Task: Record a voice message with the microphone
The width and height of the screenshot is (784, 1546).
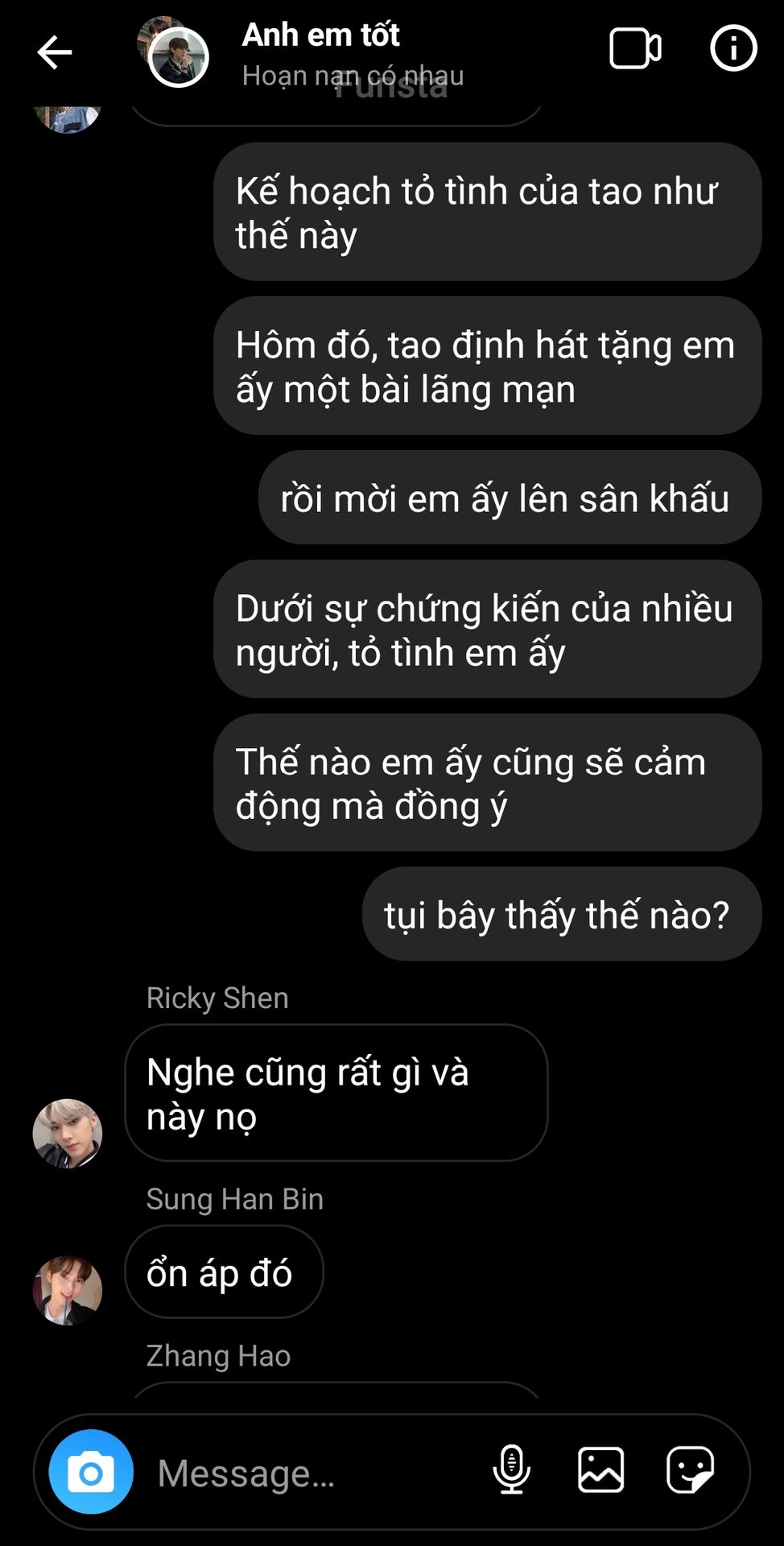Action: [x=511, y=1470]
